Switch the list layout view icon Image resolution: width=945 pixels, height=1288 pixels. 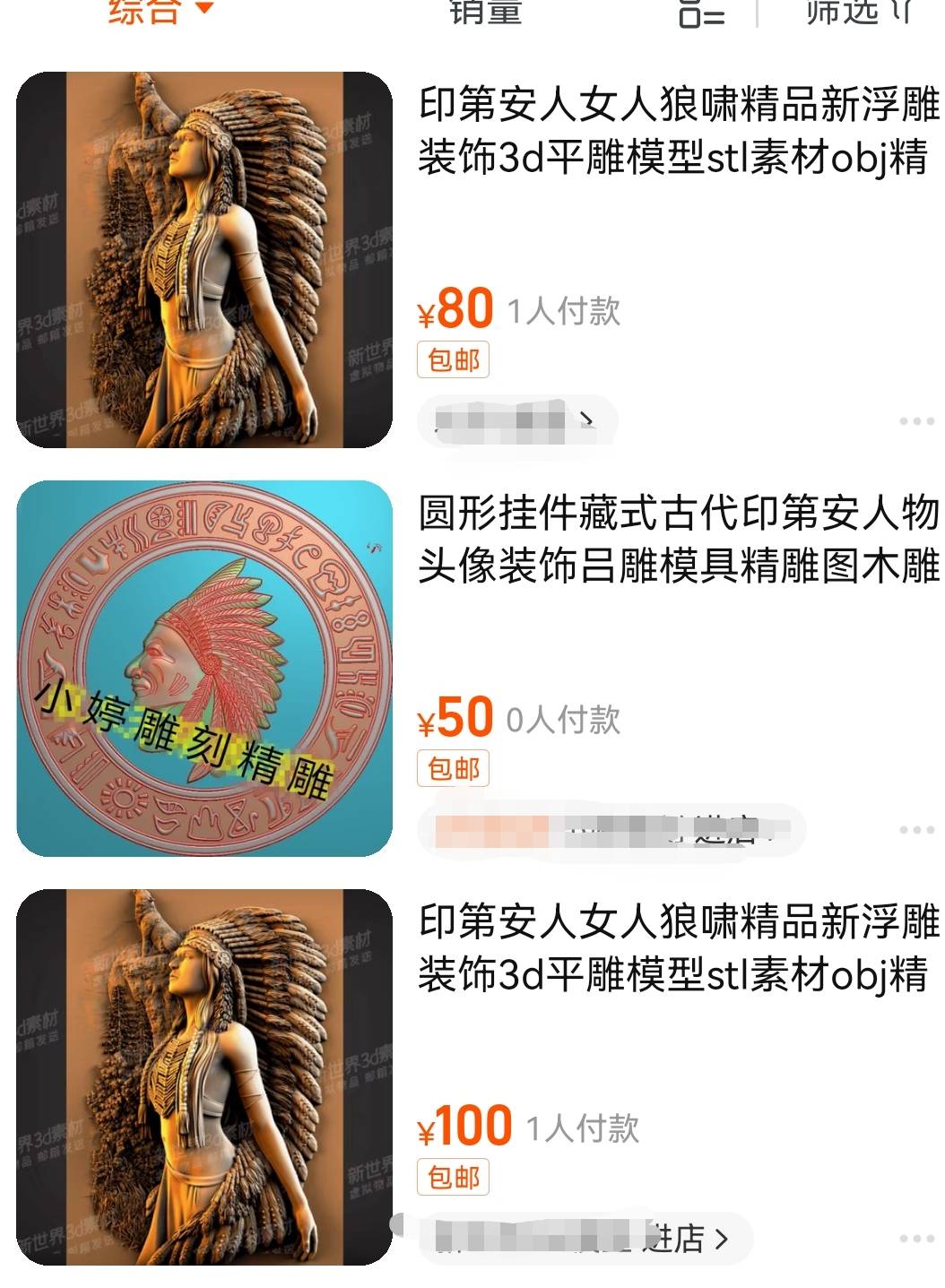coord(701,13)
